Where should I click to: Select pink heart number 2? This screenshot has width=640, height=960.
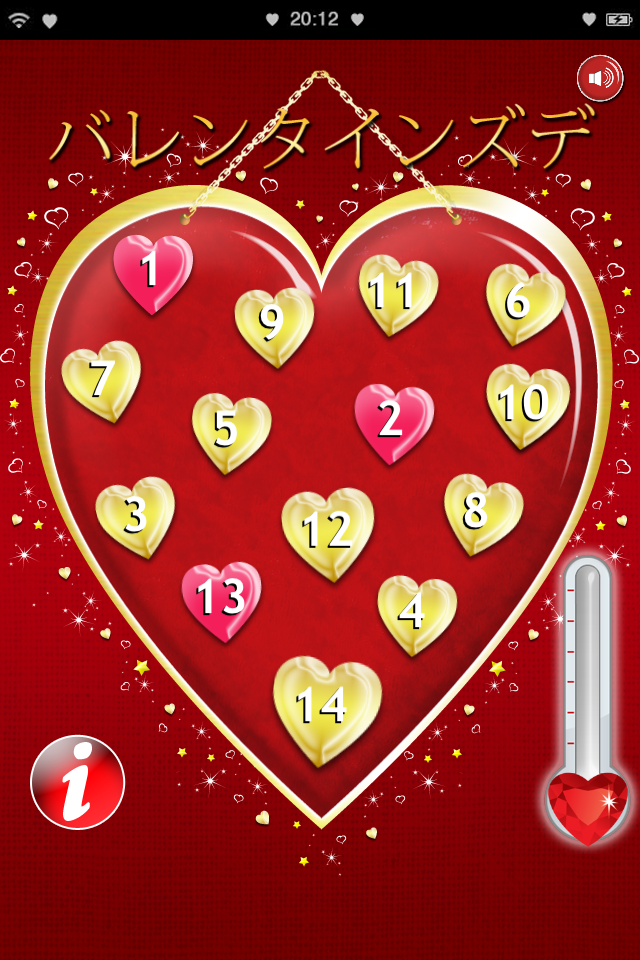pyautogui.click(x=393, y=420)
